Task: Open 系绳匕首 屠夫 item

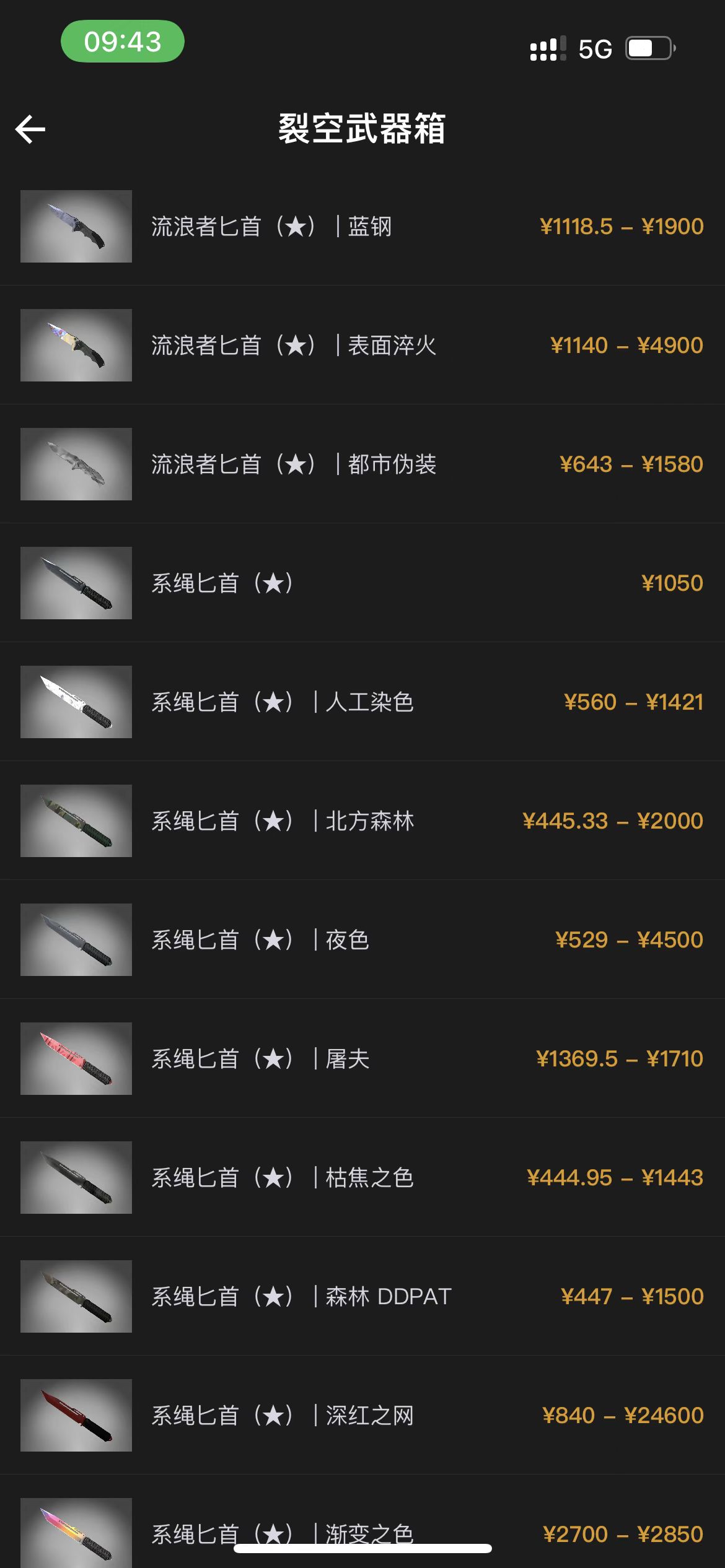Action: pyautogui.click(x=362, y=1059)
